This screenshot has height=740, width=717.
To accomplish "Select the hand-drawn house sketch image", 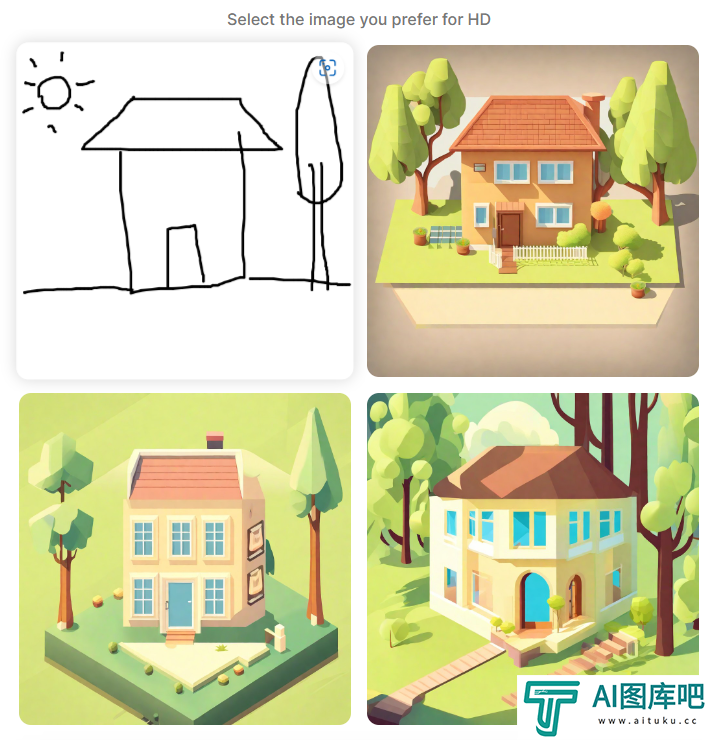I will (185, 211).
